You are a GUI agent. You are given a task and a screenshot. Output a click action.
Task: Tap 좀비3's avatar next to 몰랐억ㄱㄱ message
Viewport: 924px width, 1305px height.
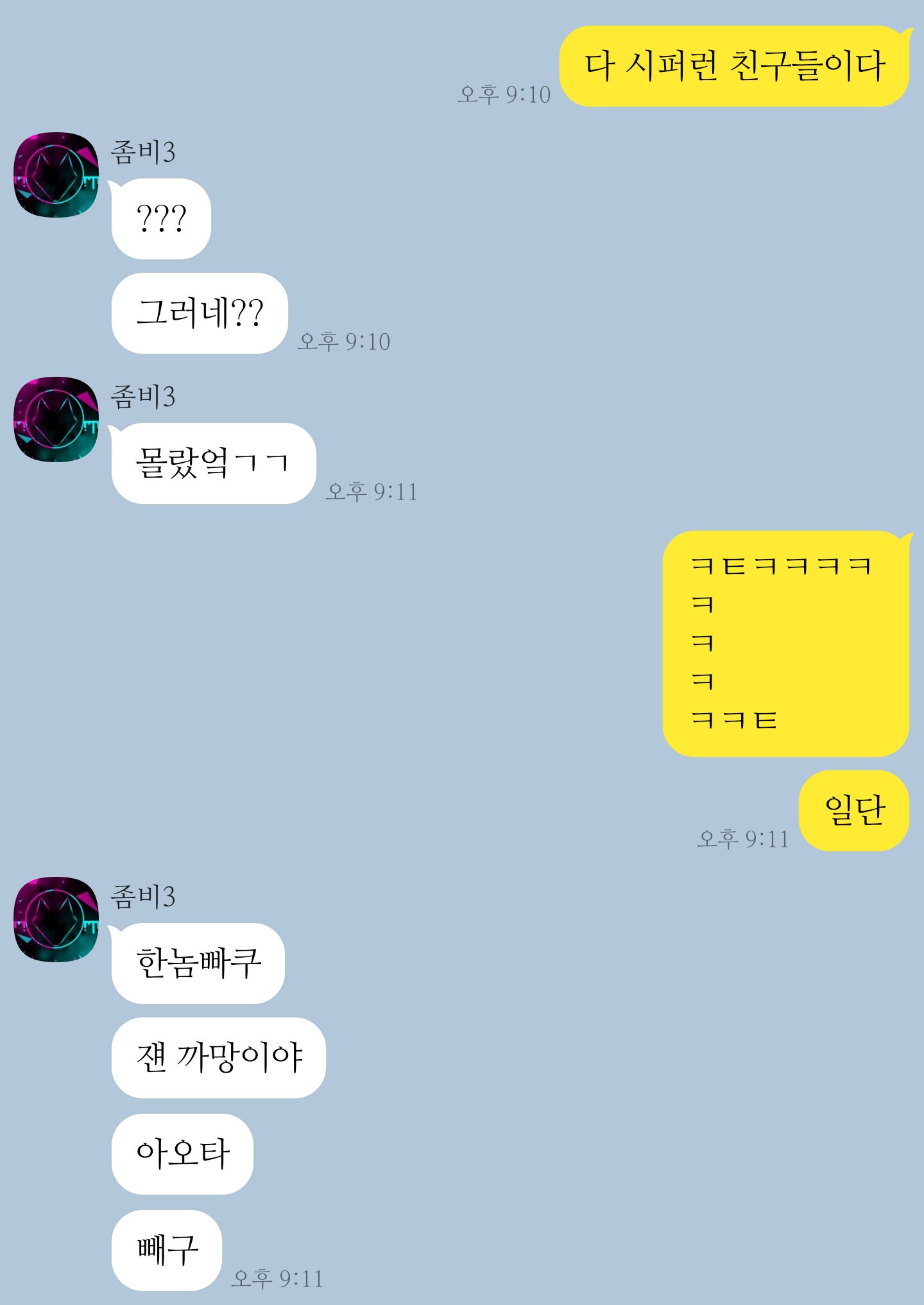56,419
